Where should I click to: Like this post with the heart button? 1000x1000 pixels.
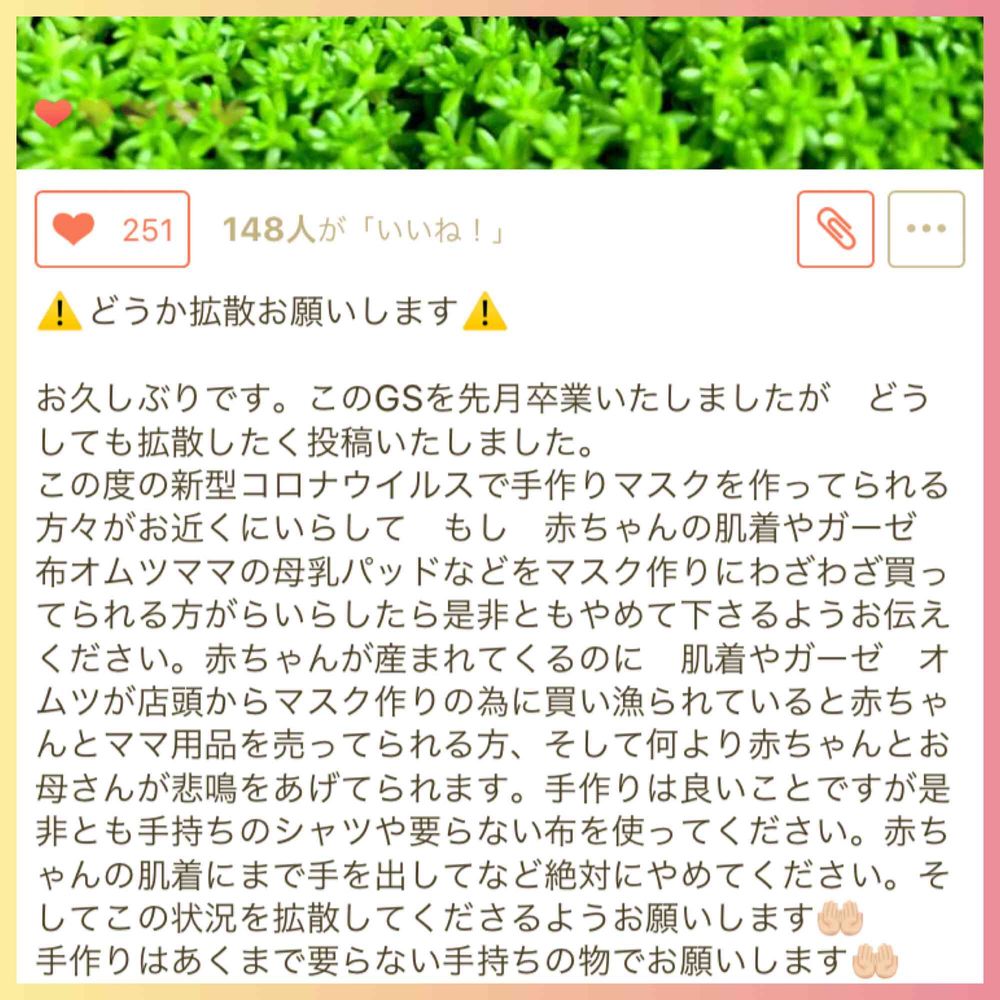pos(112,230)
